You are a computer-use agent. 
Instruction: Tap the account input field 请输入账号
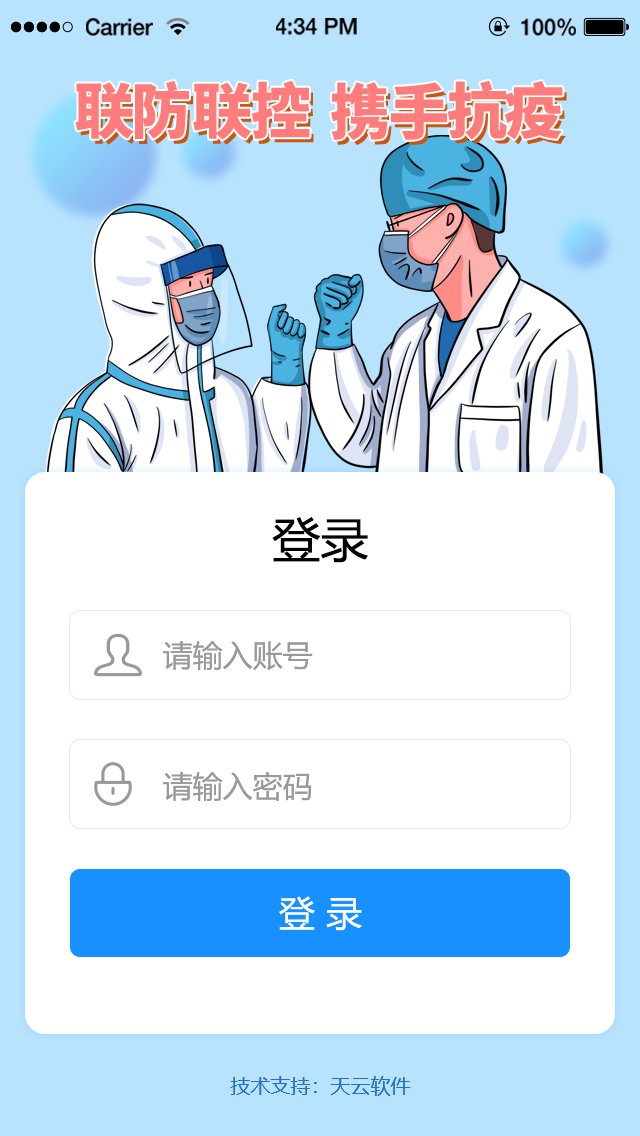click(x=340, y=655)
